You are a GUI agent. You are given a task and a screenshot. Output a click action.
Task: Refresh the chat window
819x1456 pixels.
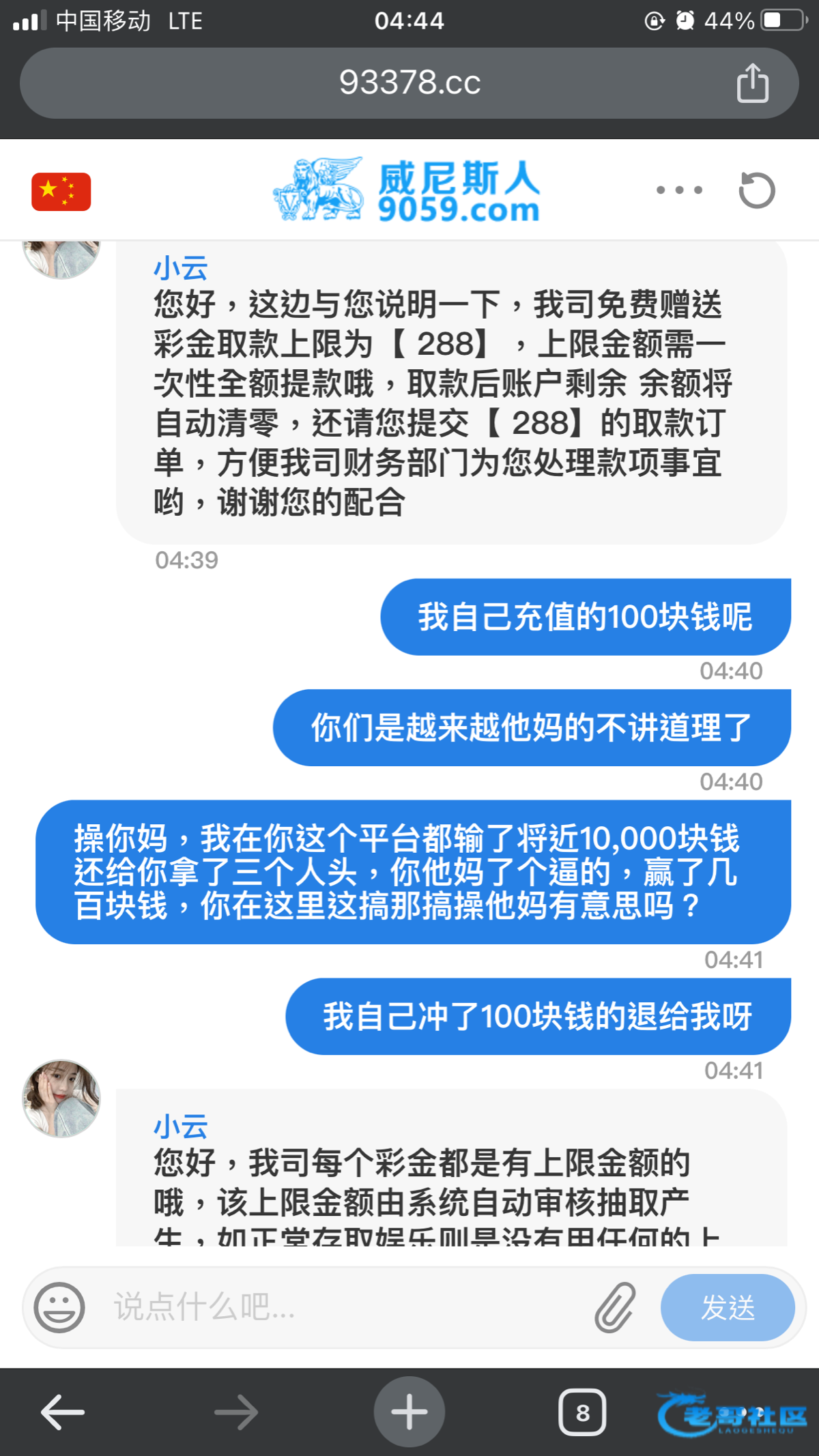point(757,190)
